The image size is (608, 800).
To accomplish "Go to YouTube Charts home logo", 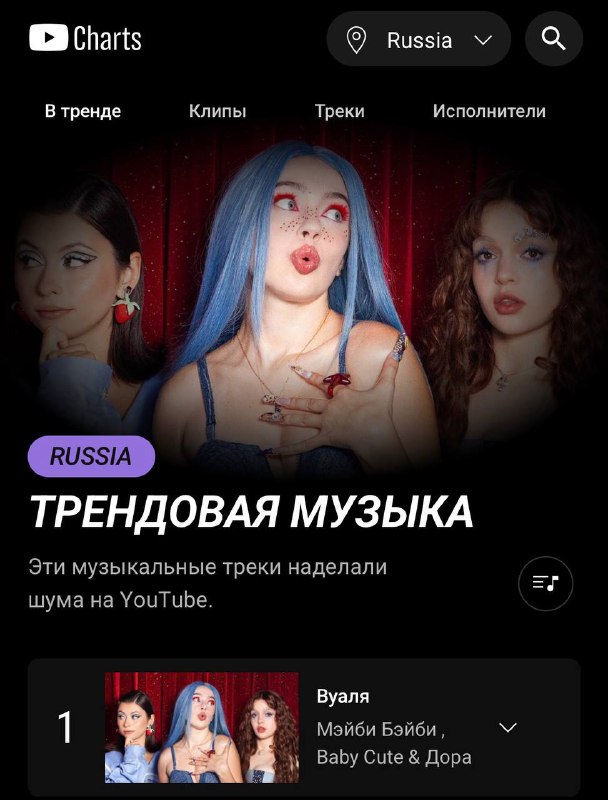I will coord(86,39).
